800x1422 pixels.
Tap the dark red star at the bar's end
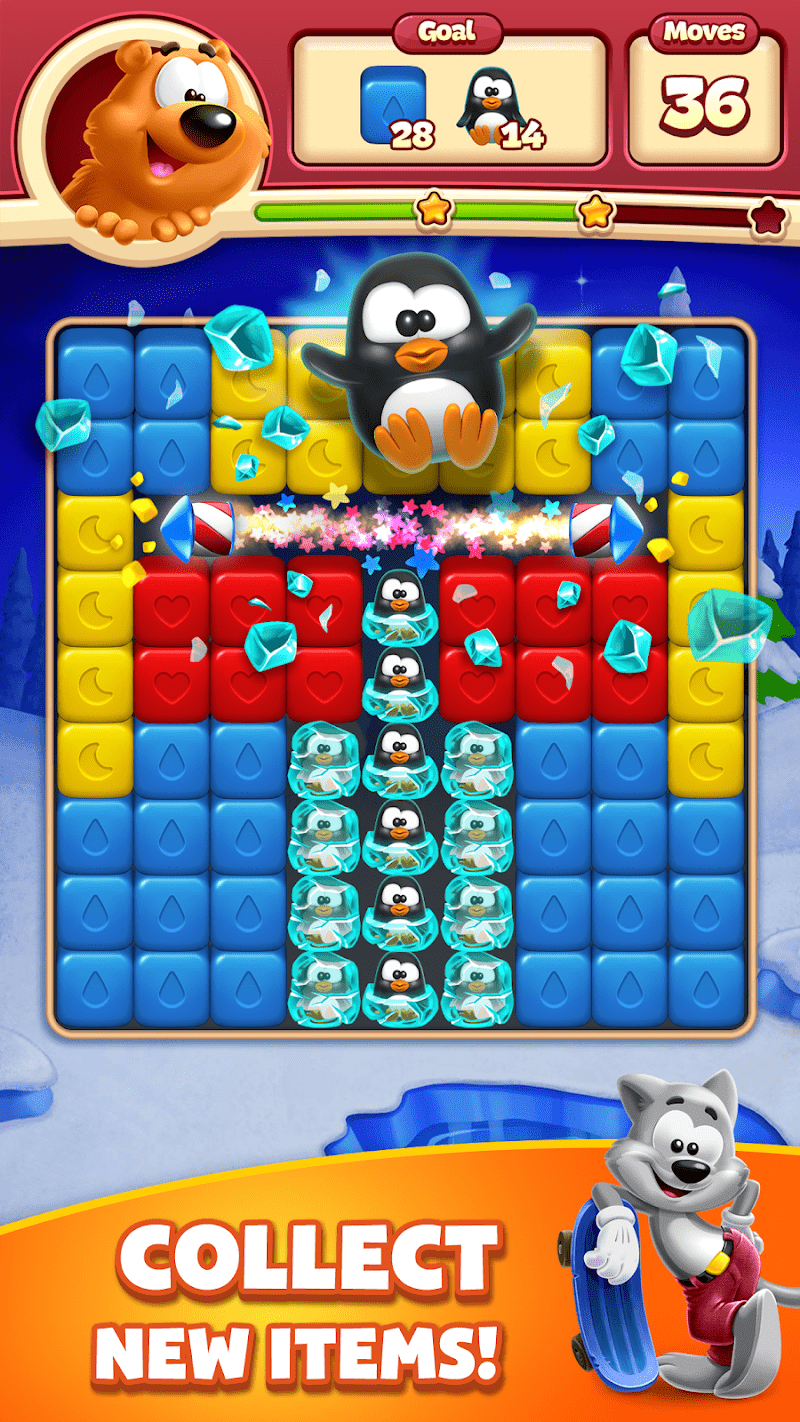click(766, 212)
